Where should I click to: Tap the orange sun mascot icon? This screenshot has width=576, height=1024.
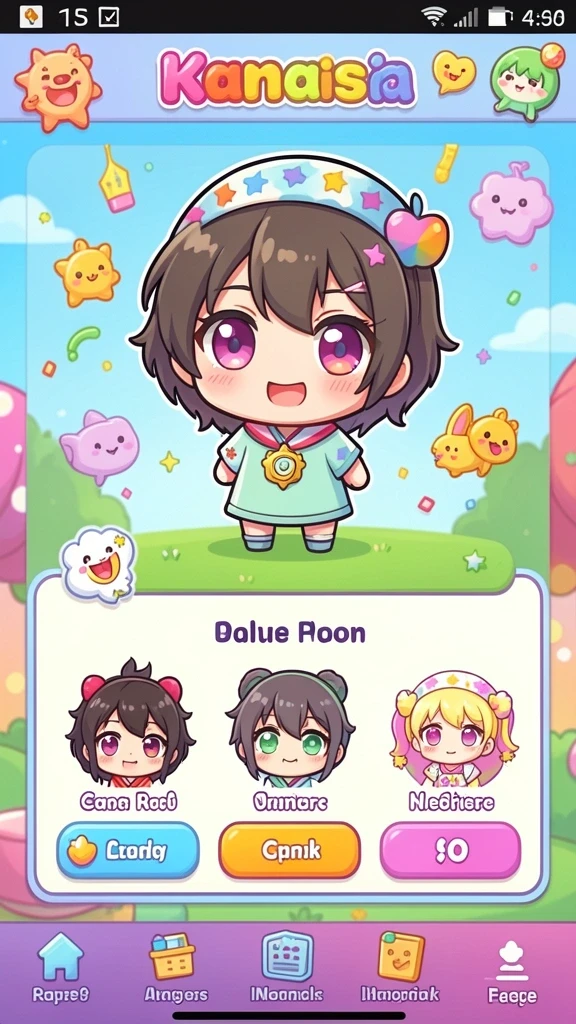(x=57, y=87)
